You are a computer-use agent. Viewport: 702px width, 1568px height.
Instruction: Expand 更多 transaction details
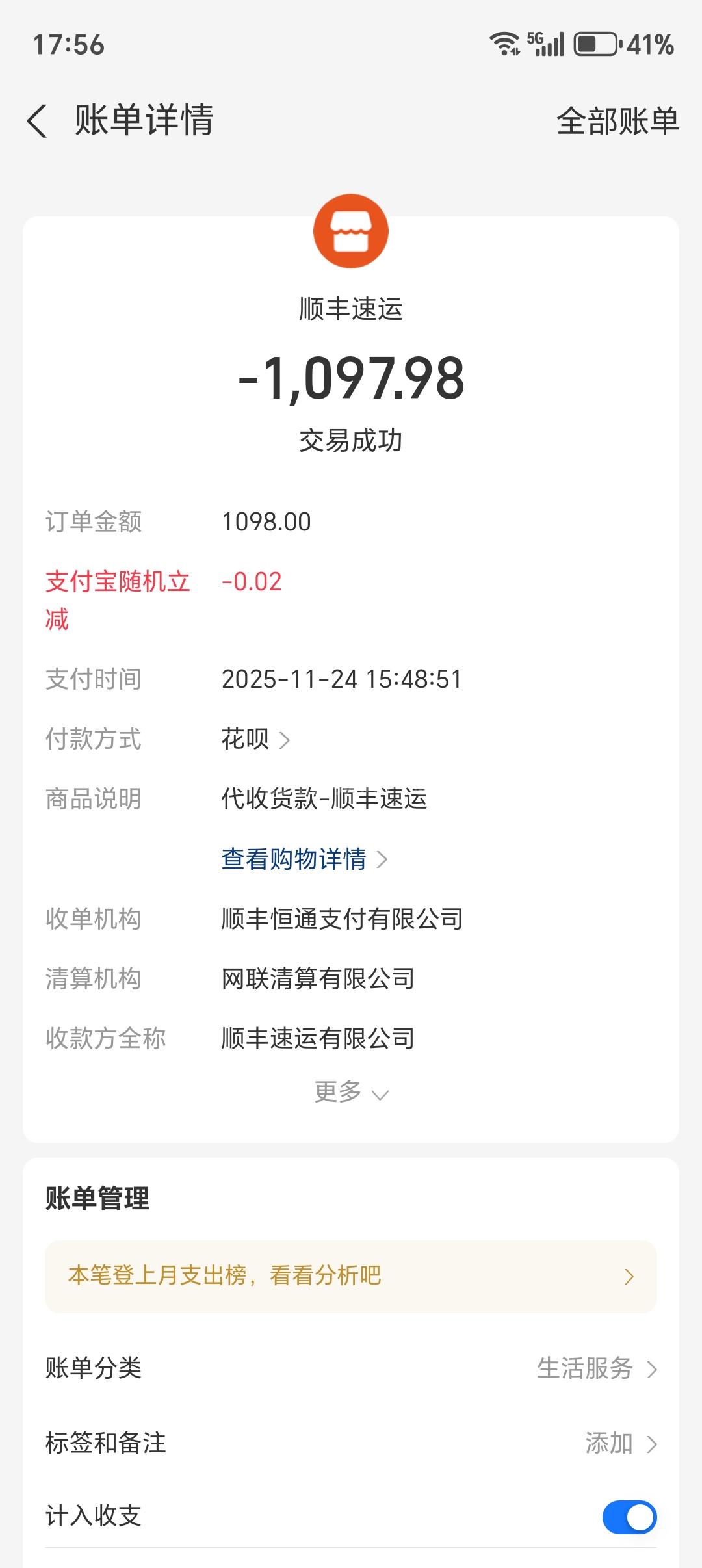click(351, 1092)
